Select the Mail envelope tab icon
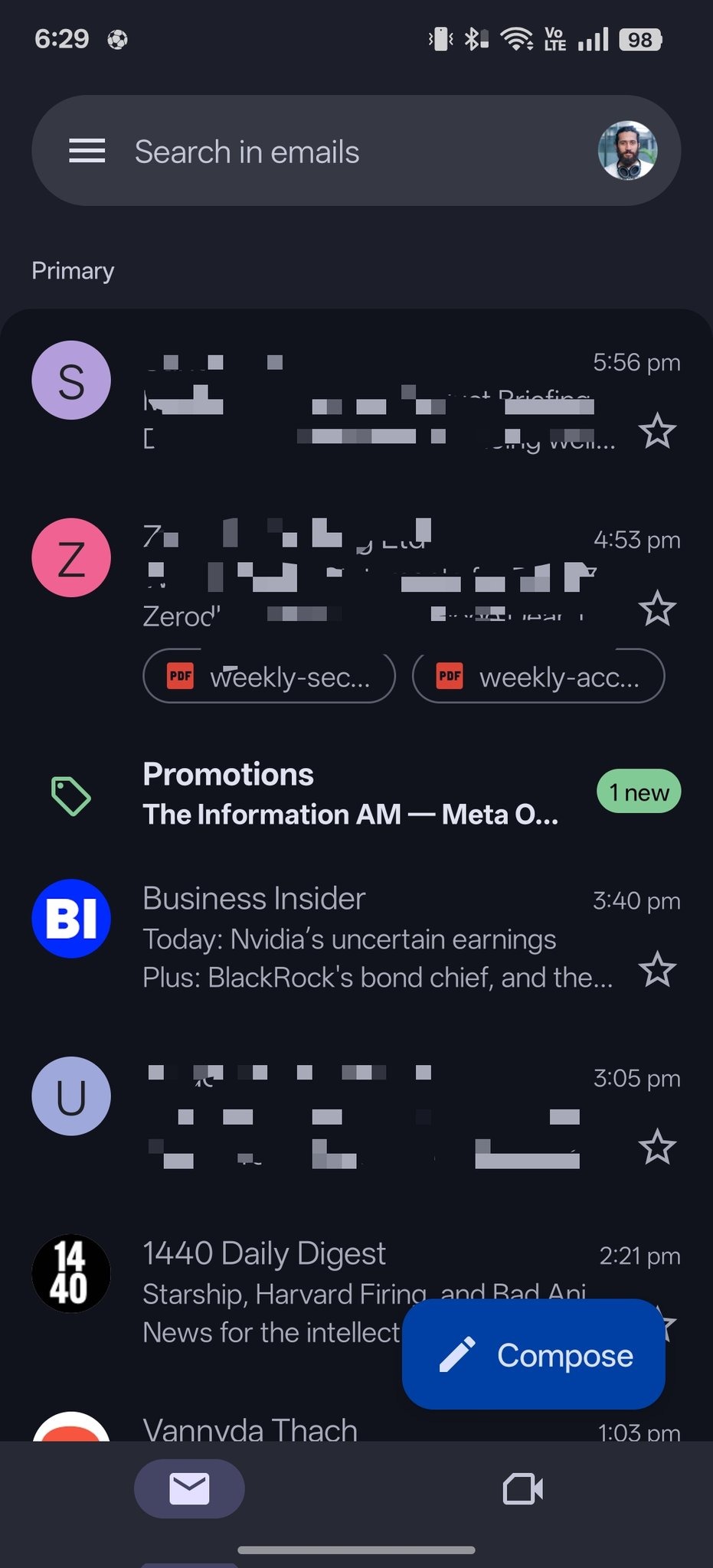This screenshot has width=713, height=1568. tap(189, 1488)
